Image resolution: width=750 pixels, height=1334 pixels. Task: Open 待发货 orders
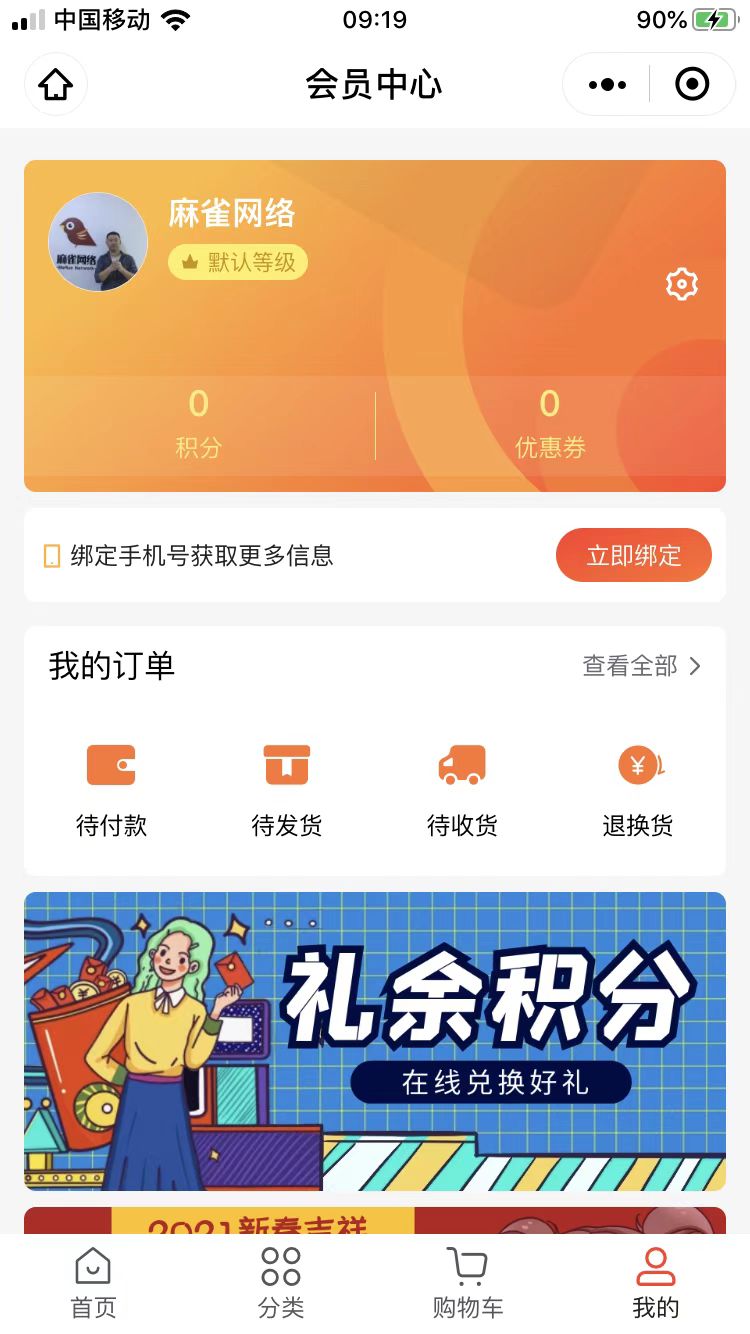(x=287, y=790)
